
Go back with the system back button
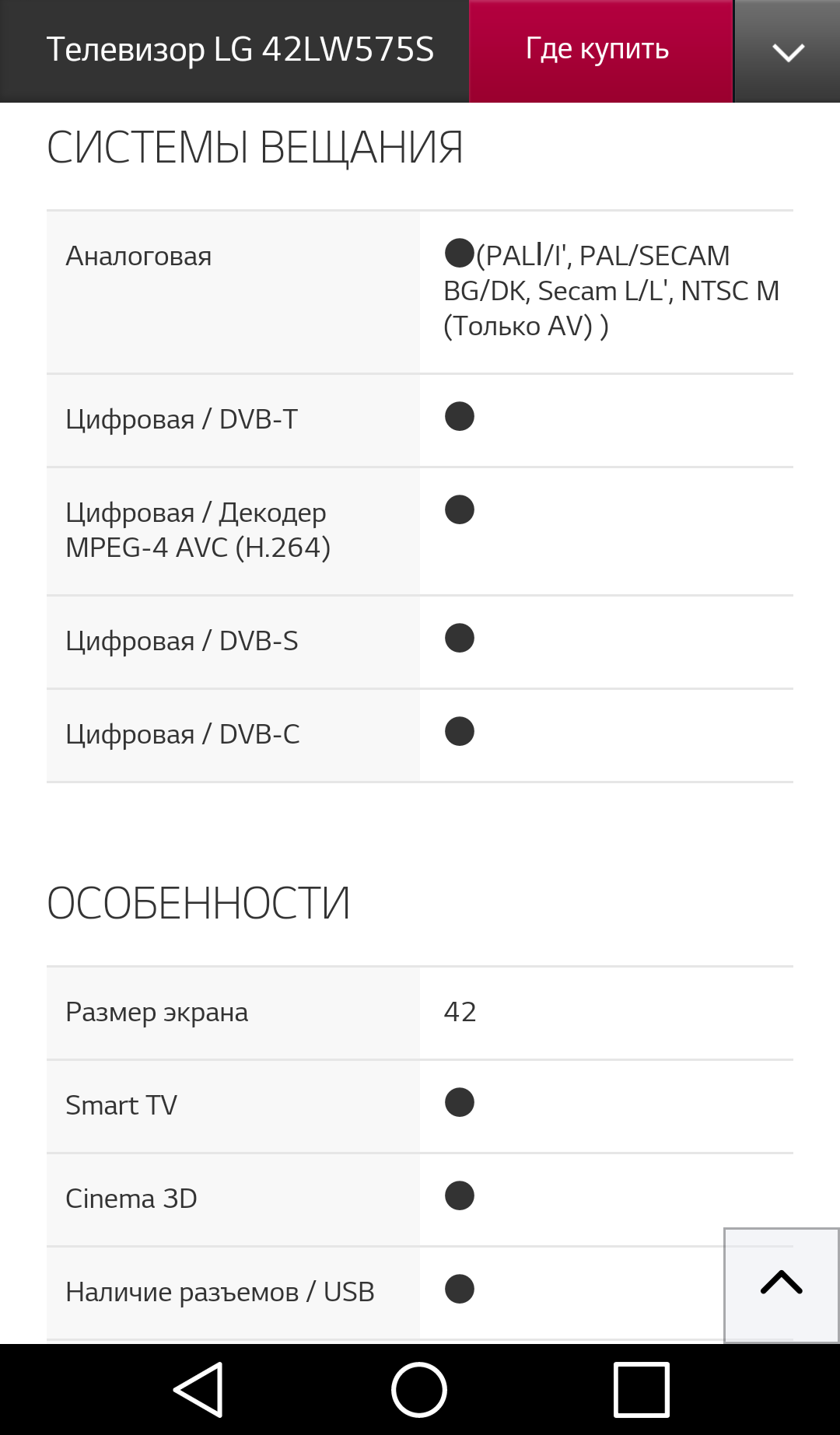199,1389
